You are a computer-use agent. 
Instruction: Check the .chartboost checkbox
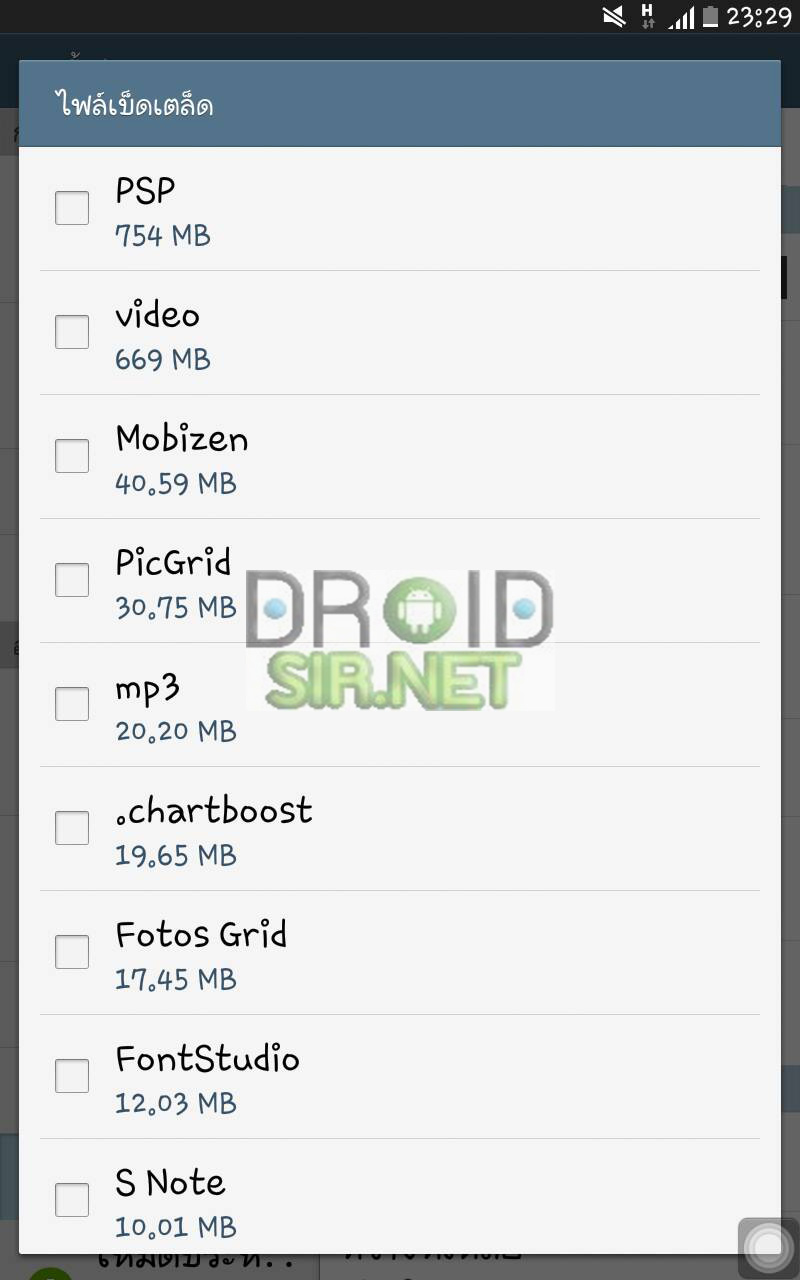(x=72, y=828)
